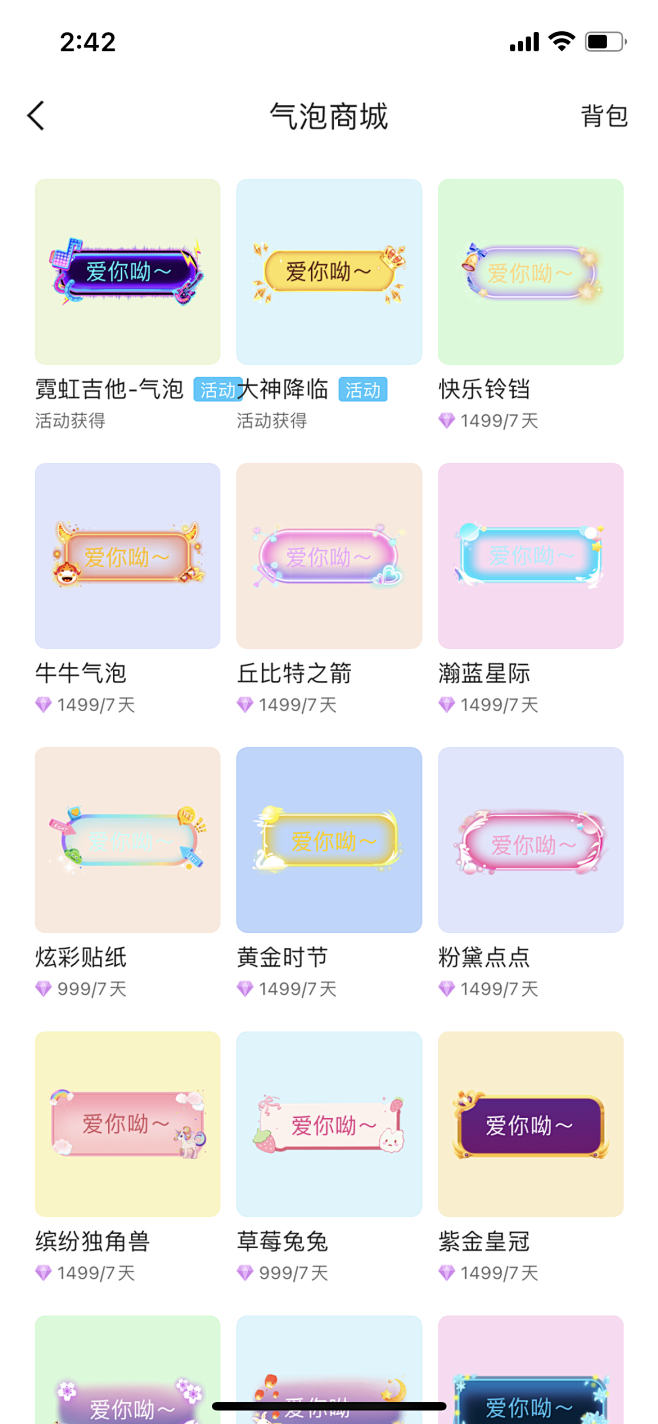Select the 大神降临 bubble
The image size is (658, 1424).
pos(329,272)
